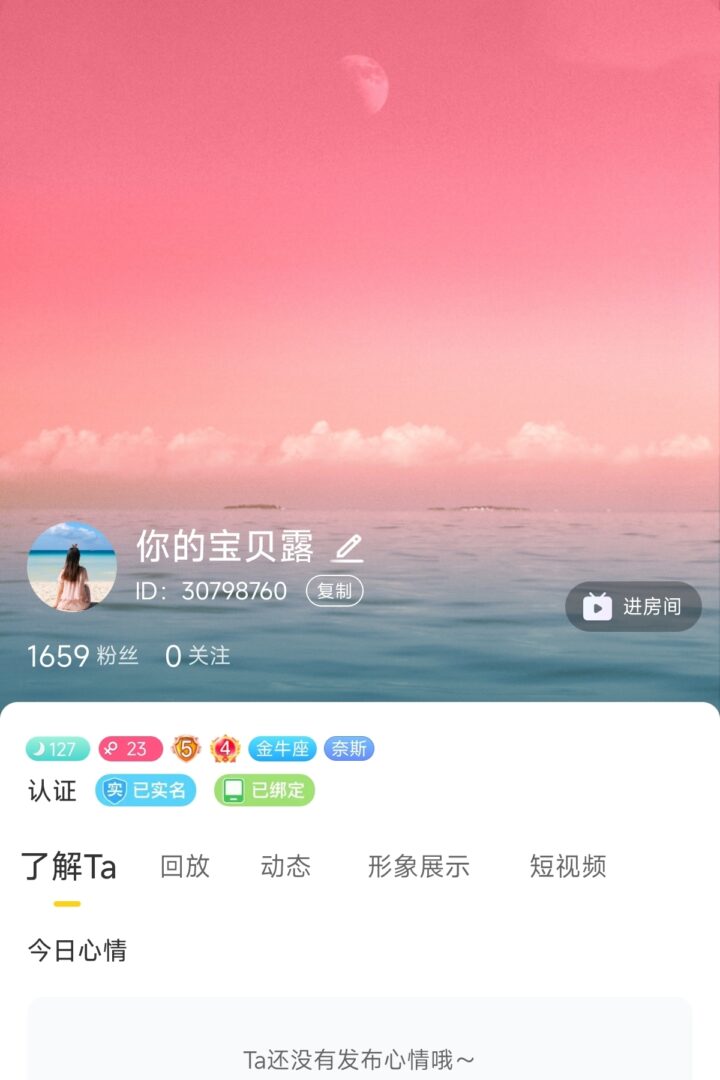The image size is (720, 1080).
Task: Open the 关注 following list
Action: (198, 656)
